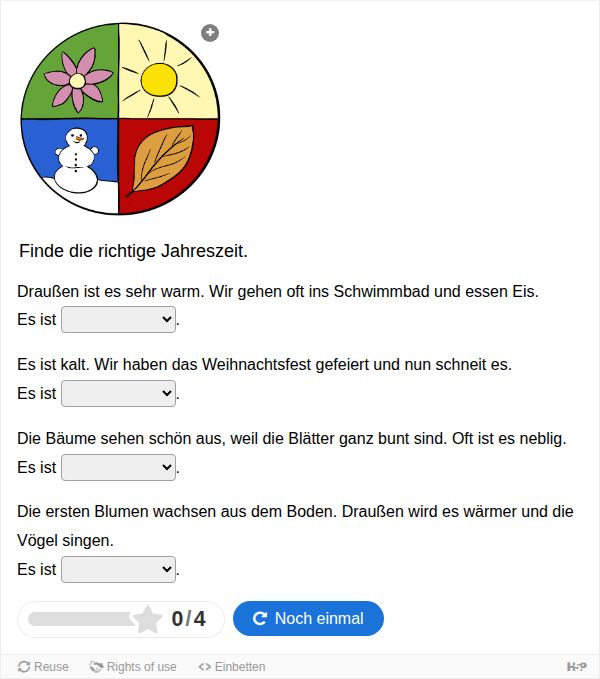Open the dropdown under the Schwimmbad sentence
Screen dimensions: 600x679
tap(119, 320)
